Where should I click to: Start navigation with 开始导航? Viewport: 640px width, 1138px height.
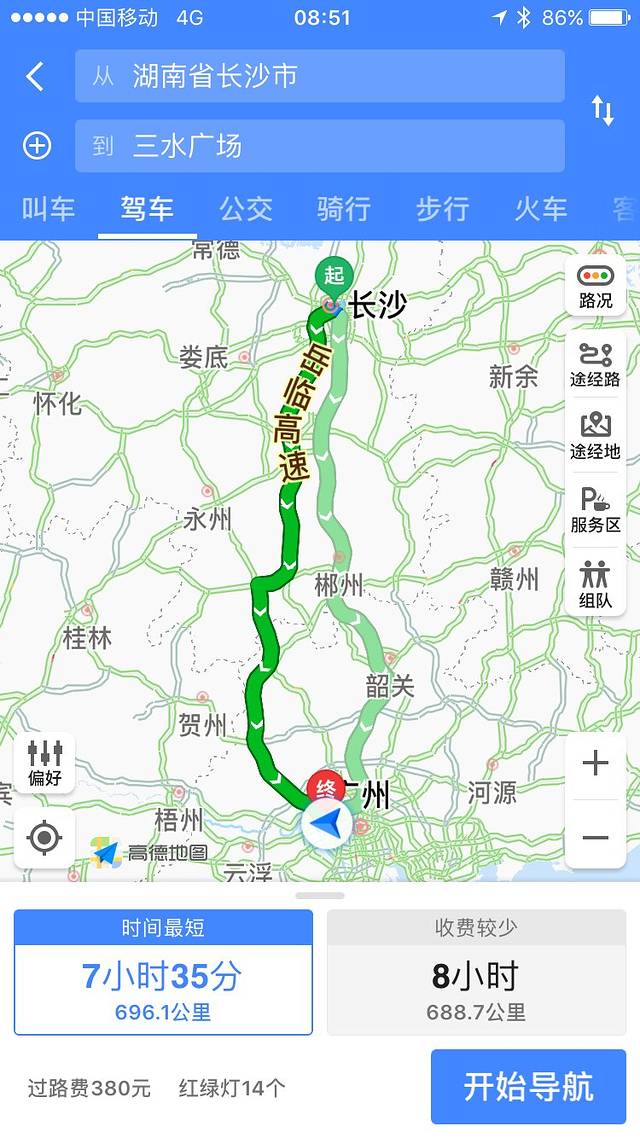(528, 1086)
